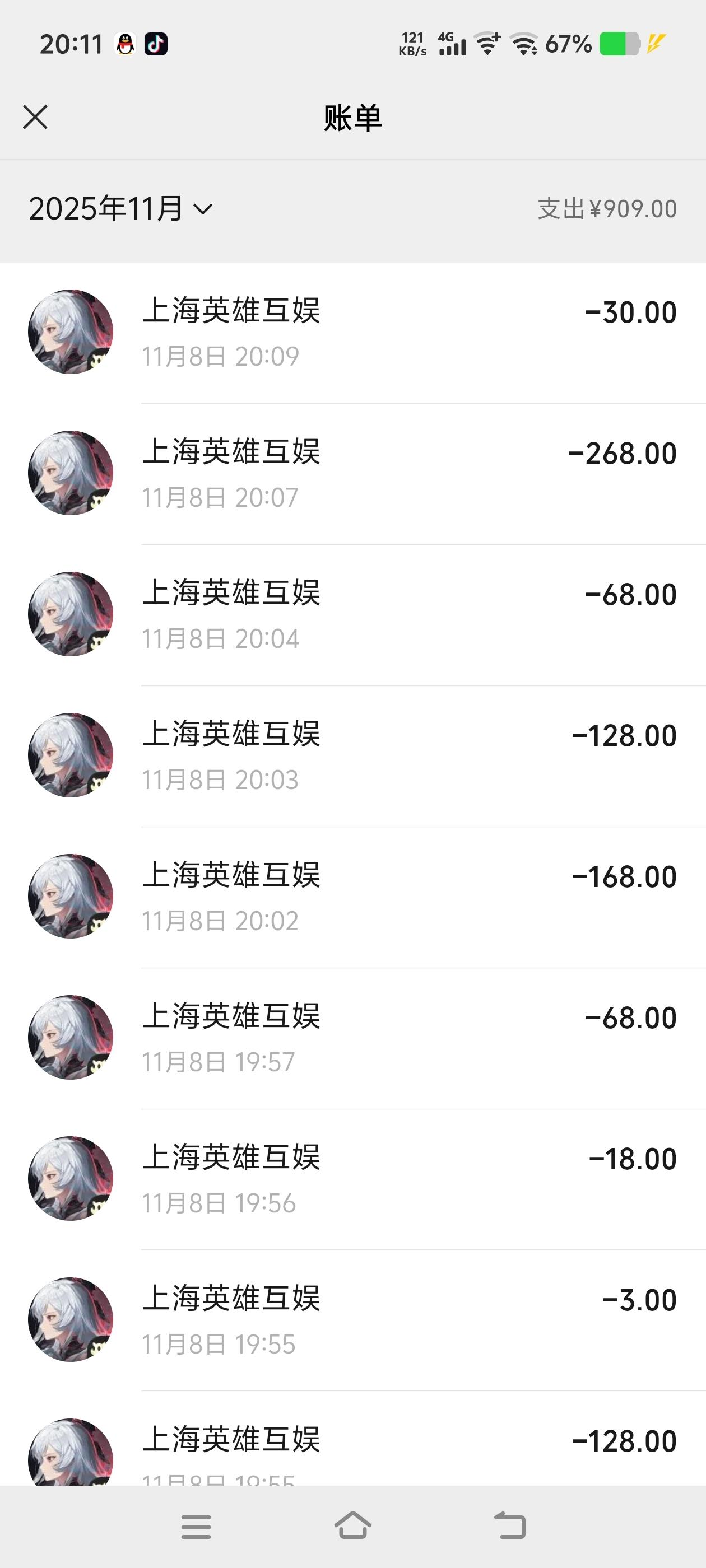Open the -3.00 payment record

click(x=352, y=1320)
